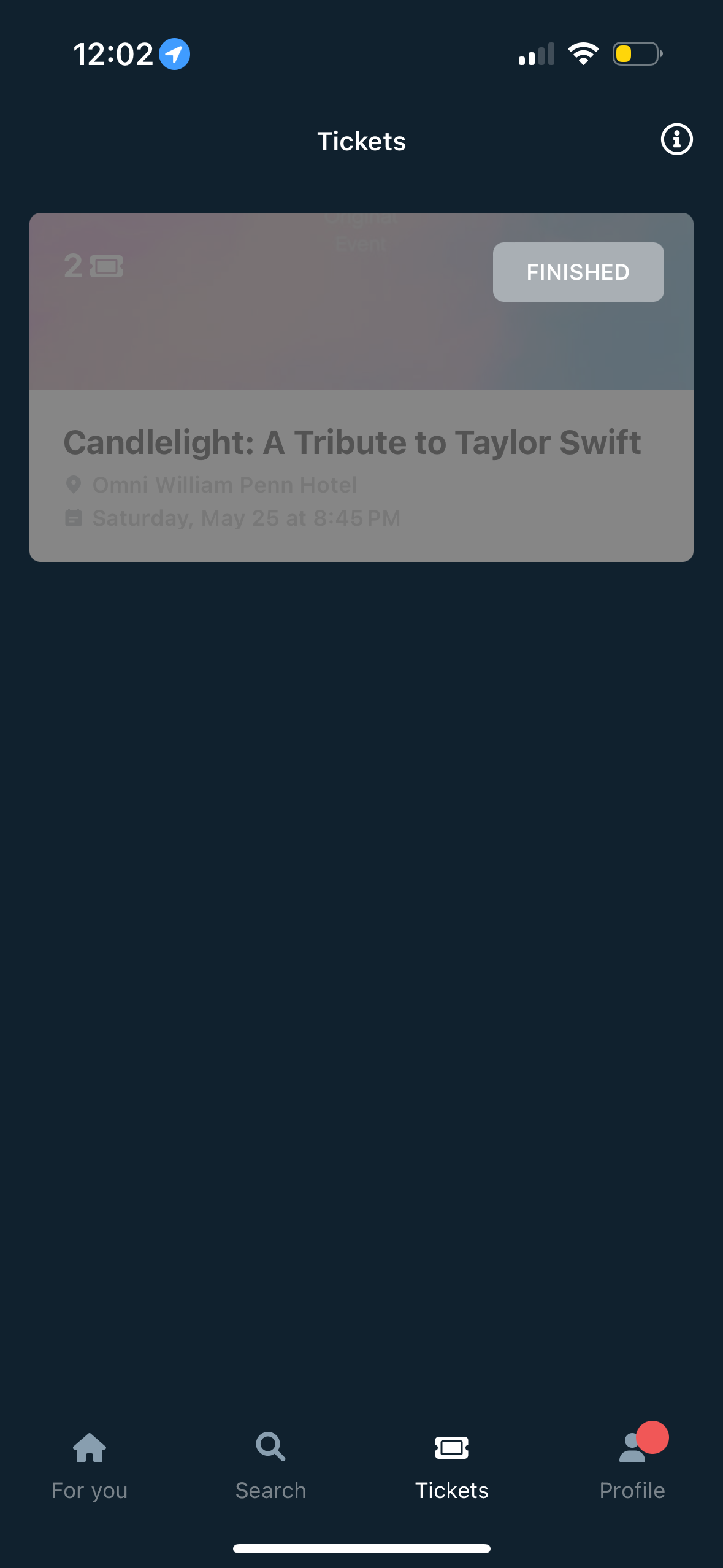Tap the ticket icon in bottom navigation
This screenshot has height=1568, width=723.
click(x=452, y=1448)
